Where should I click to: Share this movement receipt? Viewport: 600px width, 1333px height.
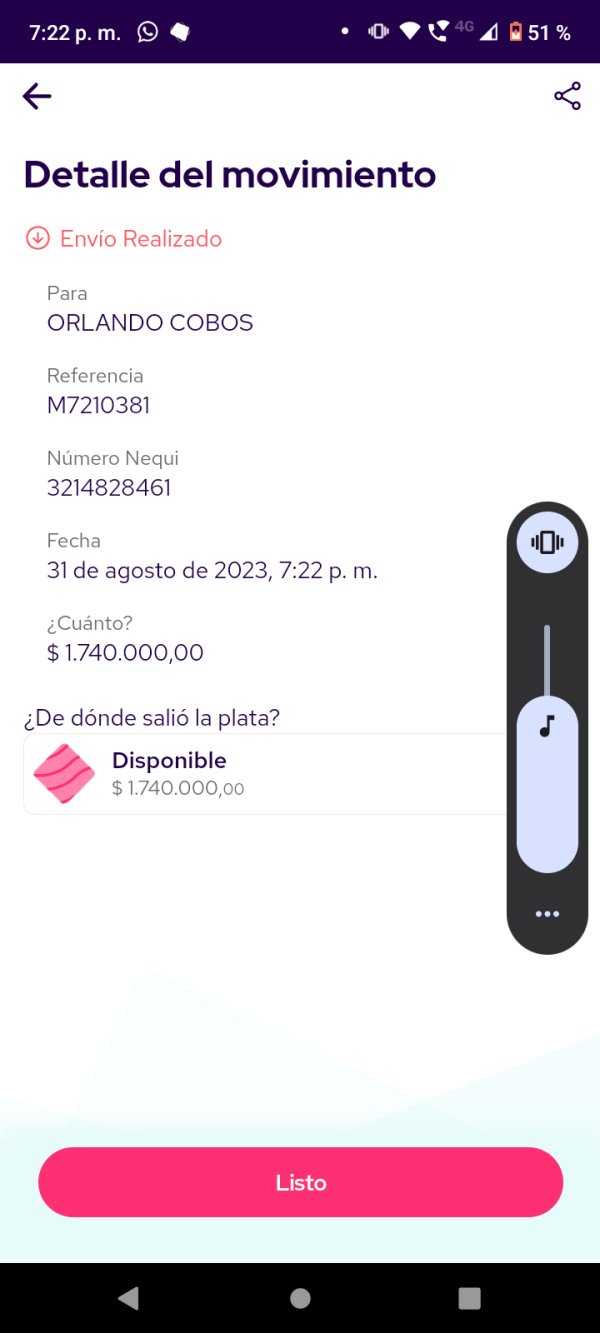567,96
